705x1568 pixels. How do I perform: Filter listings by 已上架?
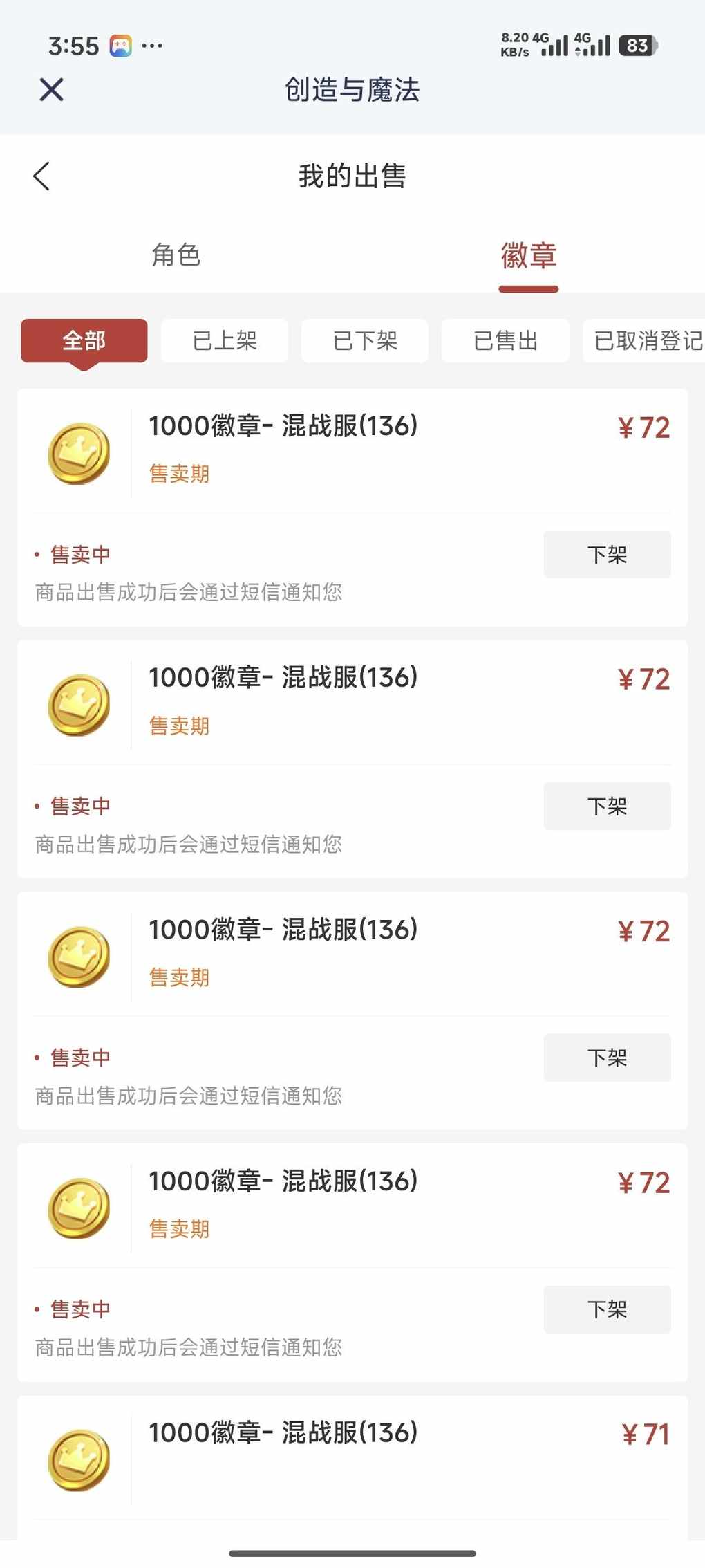(225, 340)
